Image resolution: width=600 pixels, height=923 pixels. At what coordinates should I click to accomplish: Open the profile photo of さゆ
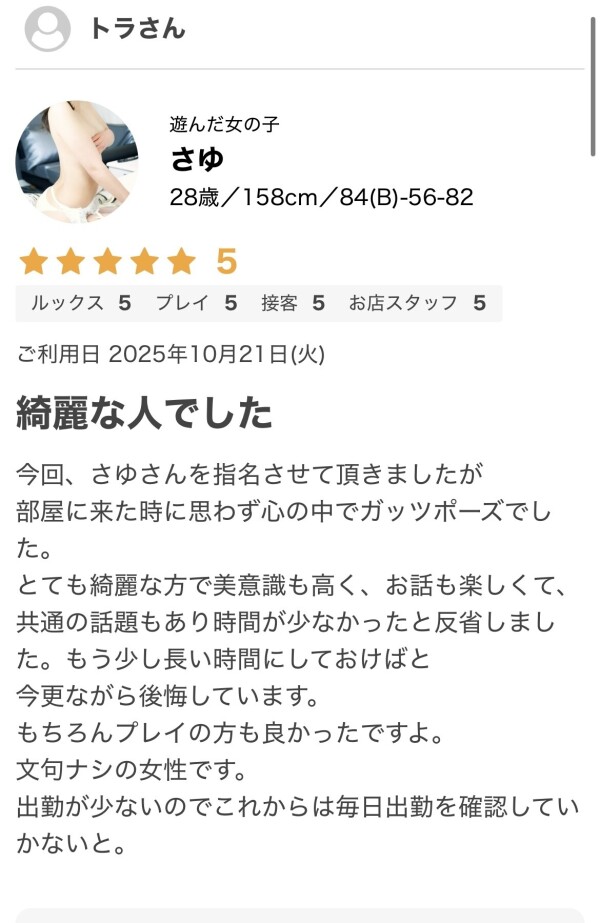point(77,162)
